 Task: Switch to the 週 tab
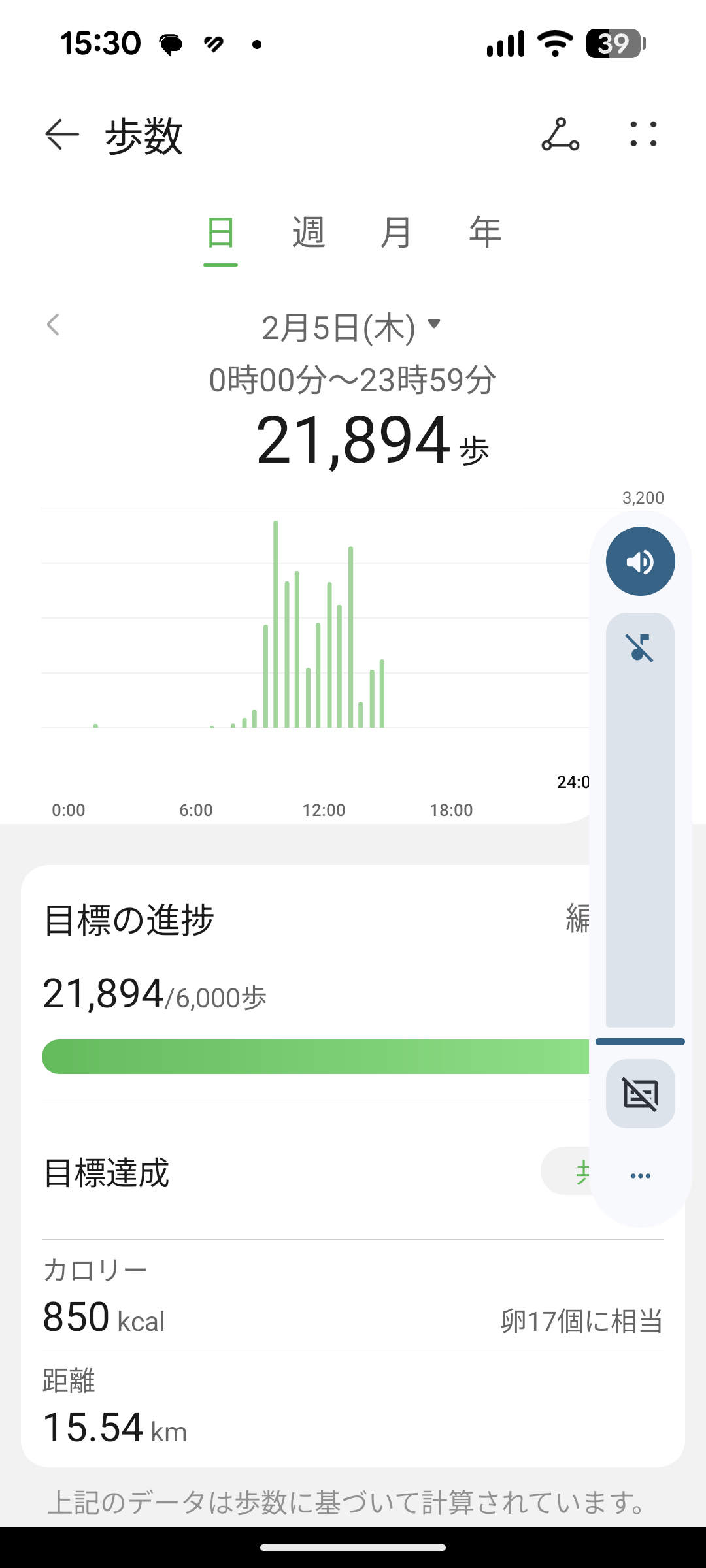click(309, 233)
